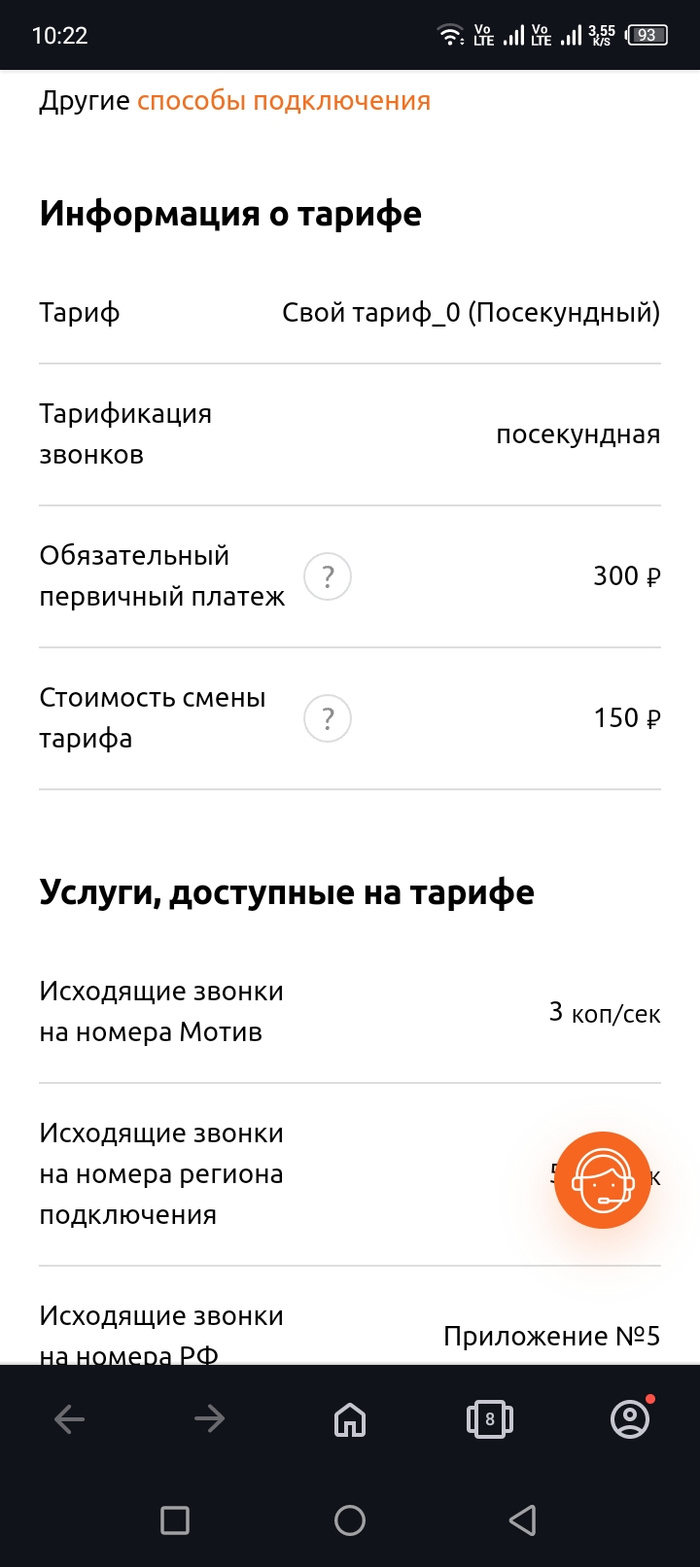This screenshot has width=700, height=1567.
Task: Show help for Обязательный первичный платеж
Action: click(x=328, y=577)
